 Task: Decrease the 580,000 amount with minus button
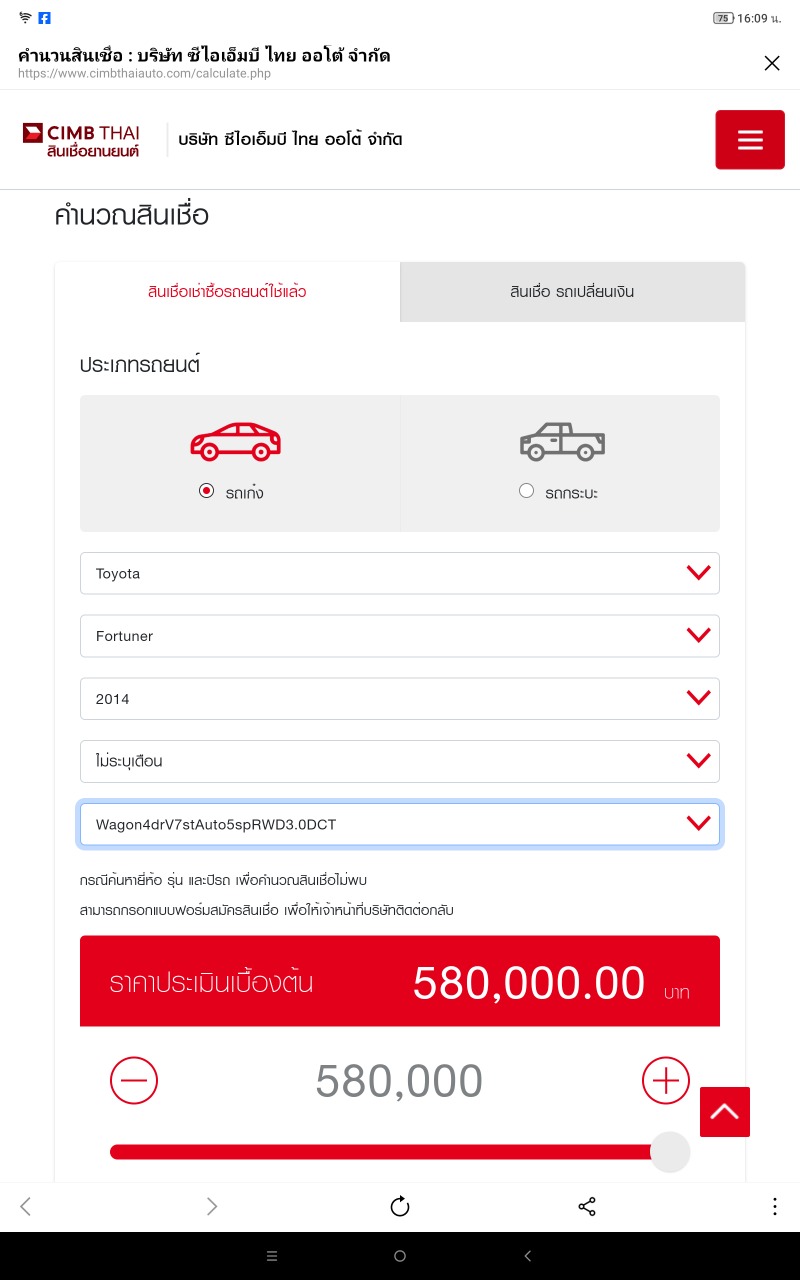coord(134,1080)
